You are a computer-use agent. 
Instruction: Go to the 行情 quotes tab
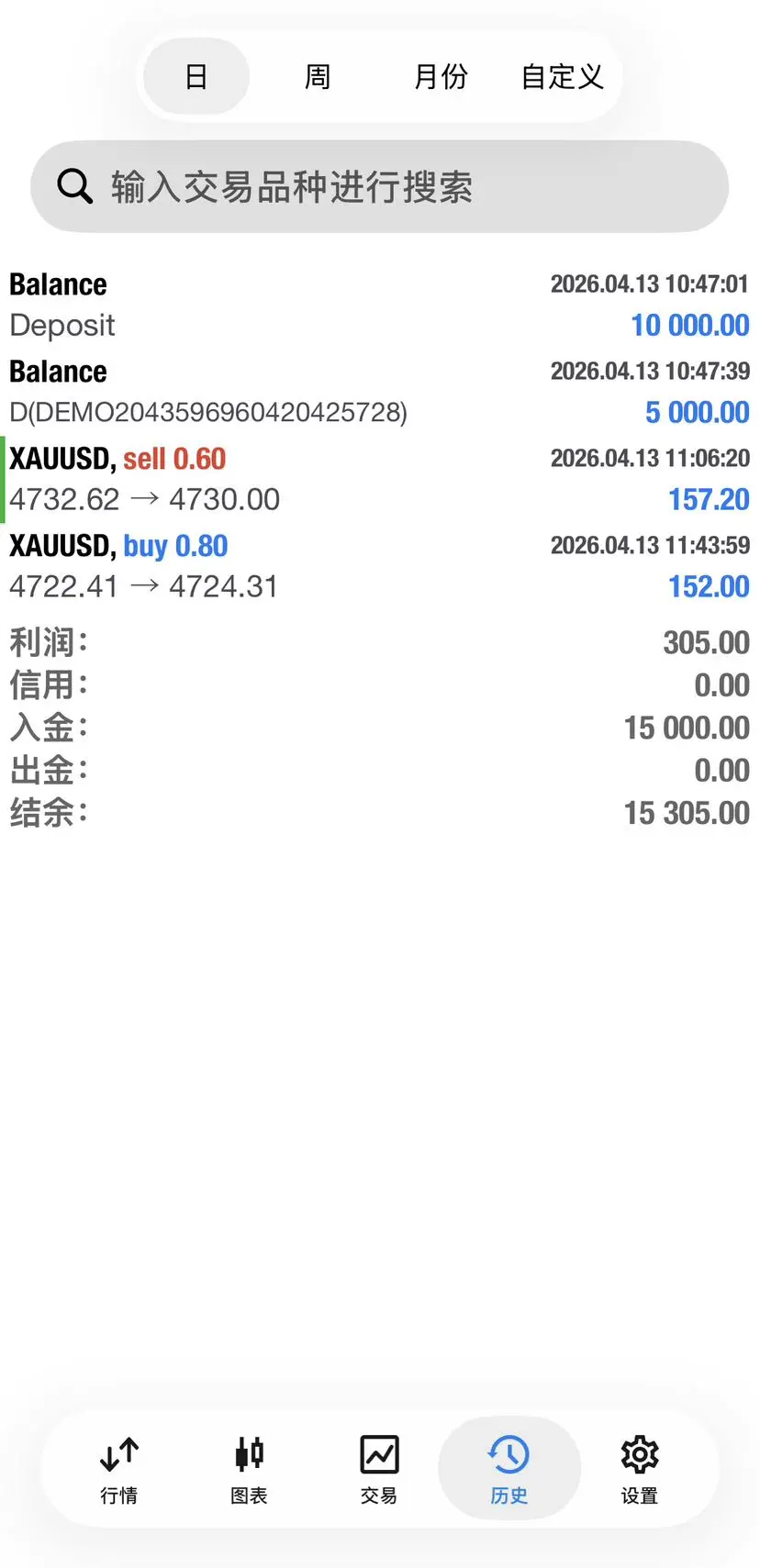[x=119, y=1469]
